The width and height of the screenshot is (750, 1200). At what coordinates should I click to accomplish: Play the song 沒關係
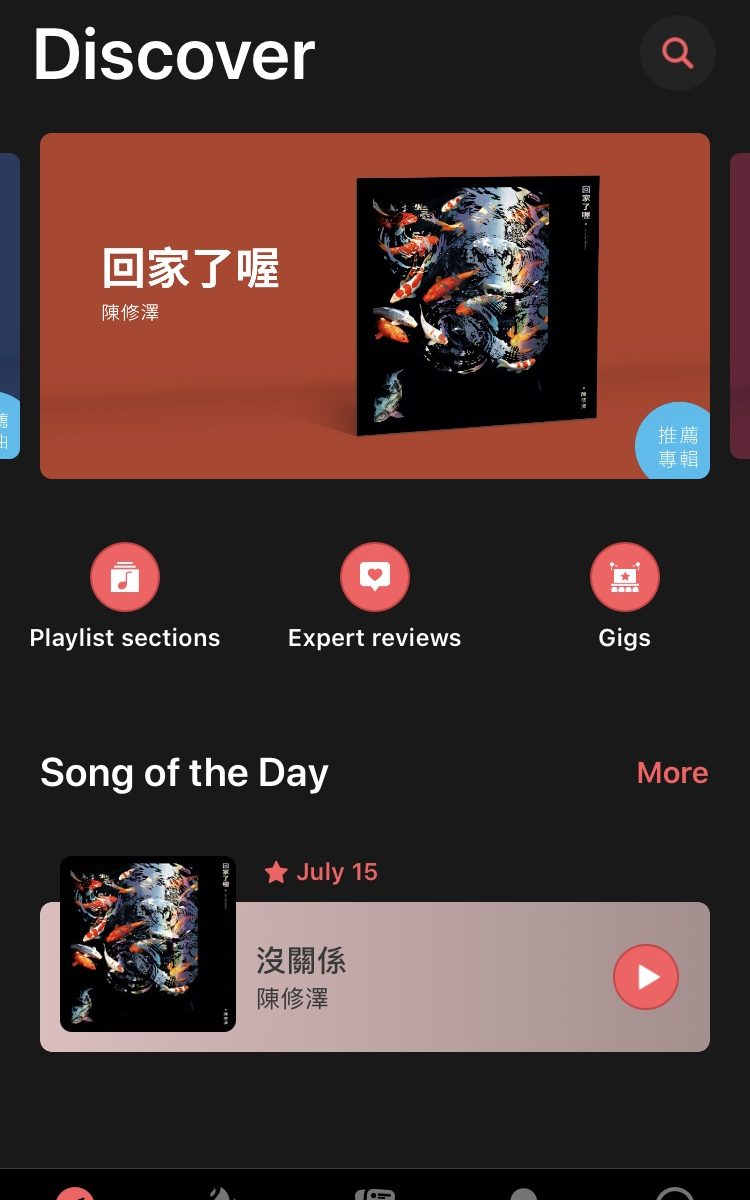(646, 977)
